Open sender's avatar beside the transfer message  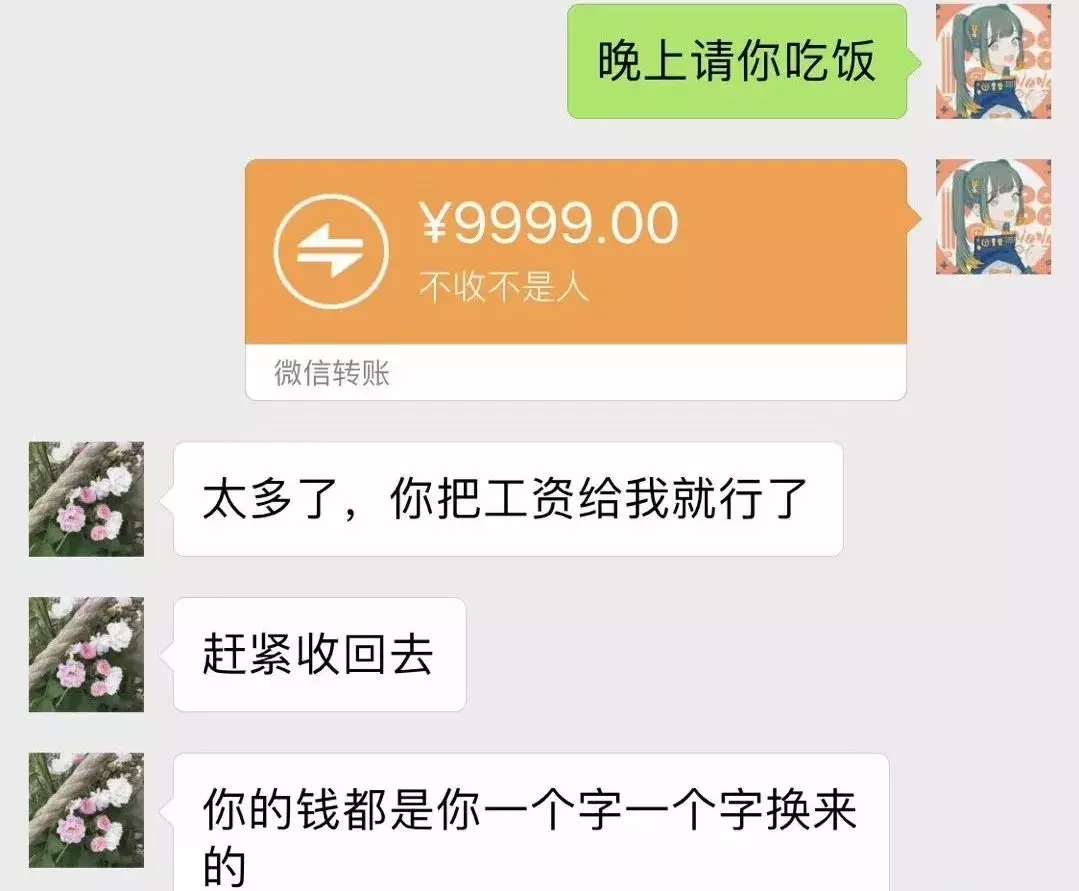coord(992,217)
